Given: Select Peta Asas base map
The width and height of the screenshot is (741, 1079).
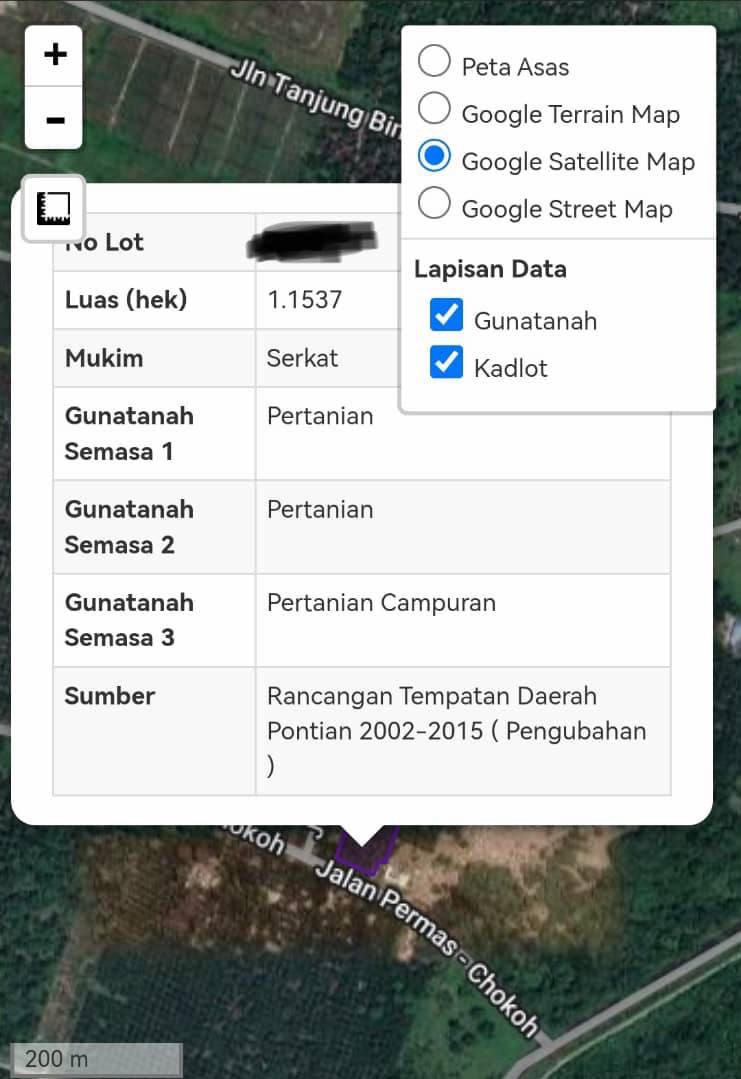Looking at the screenshot, I should [434, 61].
